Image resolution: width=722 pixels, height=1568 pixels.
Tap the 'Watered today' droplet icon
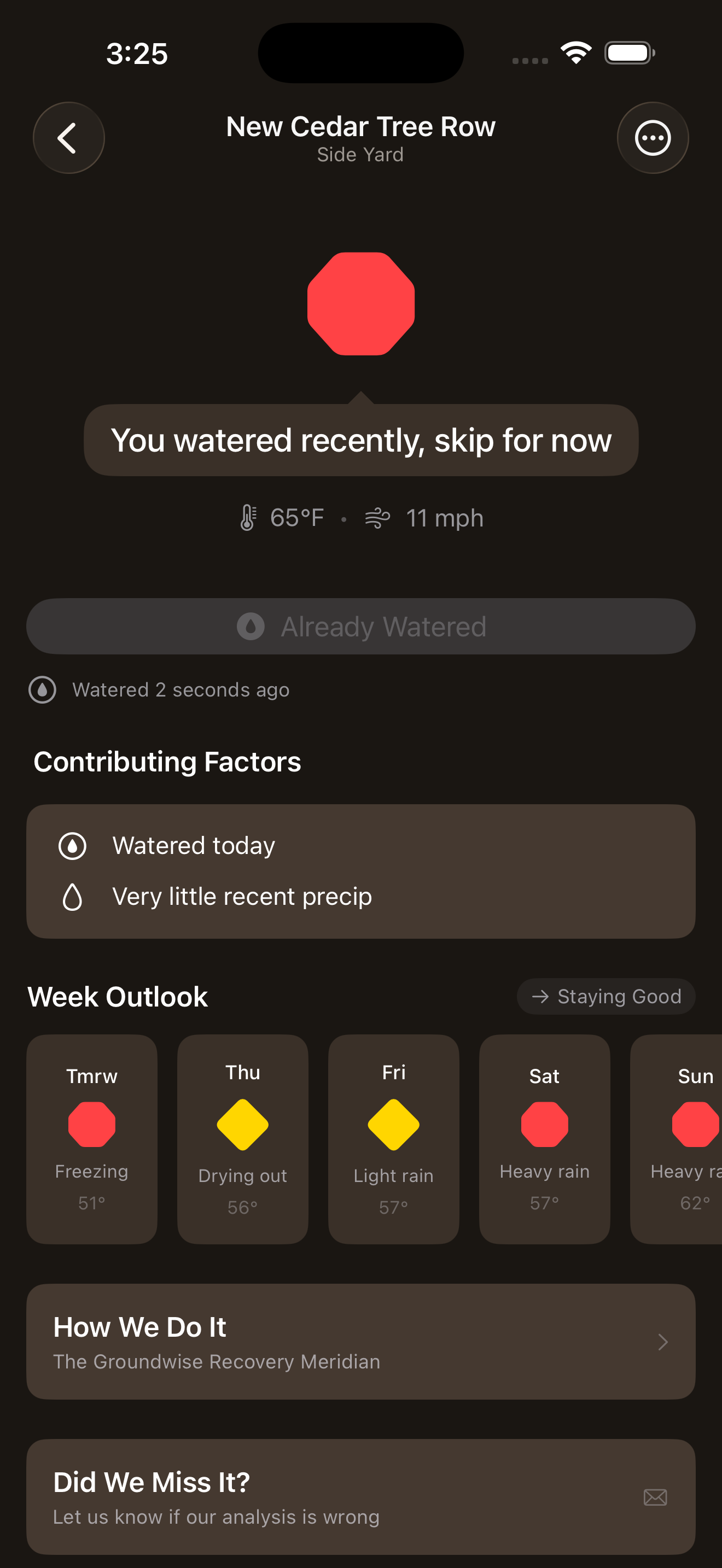pos(72,845)
